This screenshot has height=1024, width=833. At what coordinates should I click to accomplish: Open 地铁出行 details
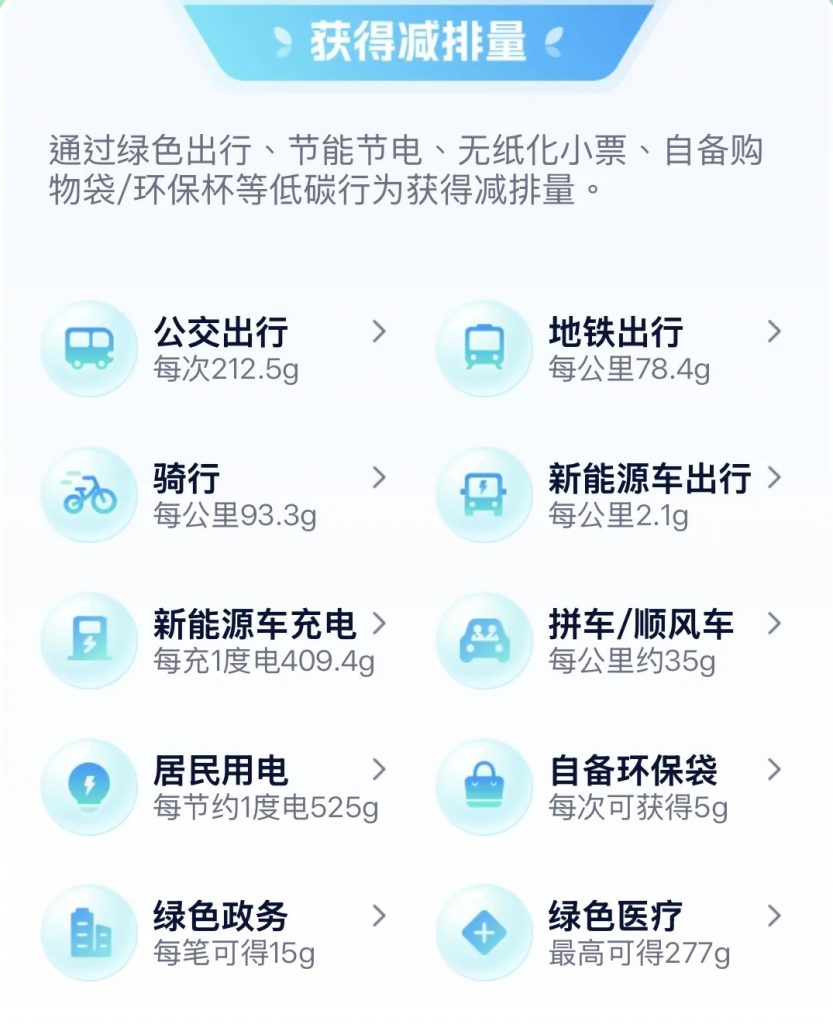point(615,333)
